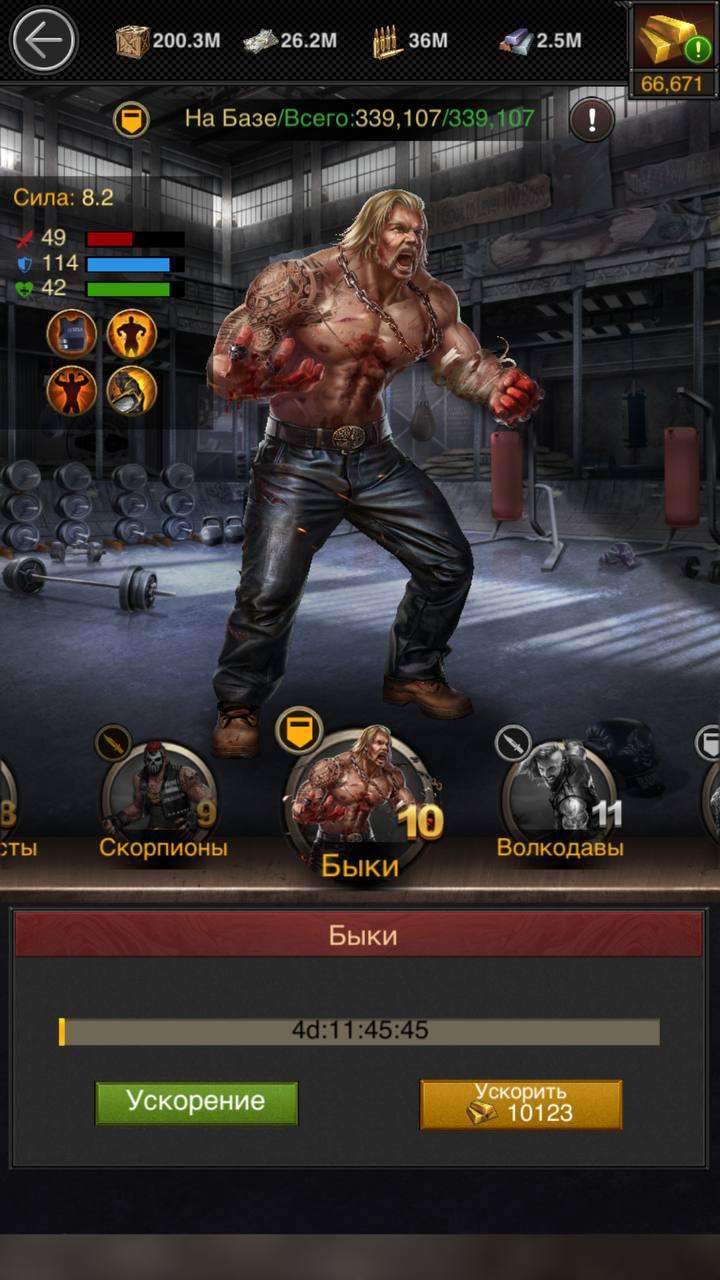
Task: Open the vest skill icon
Action: [x=72, y=334]
